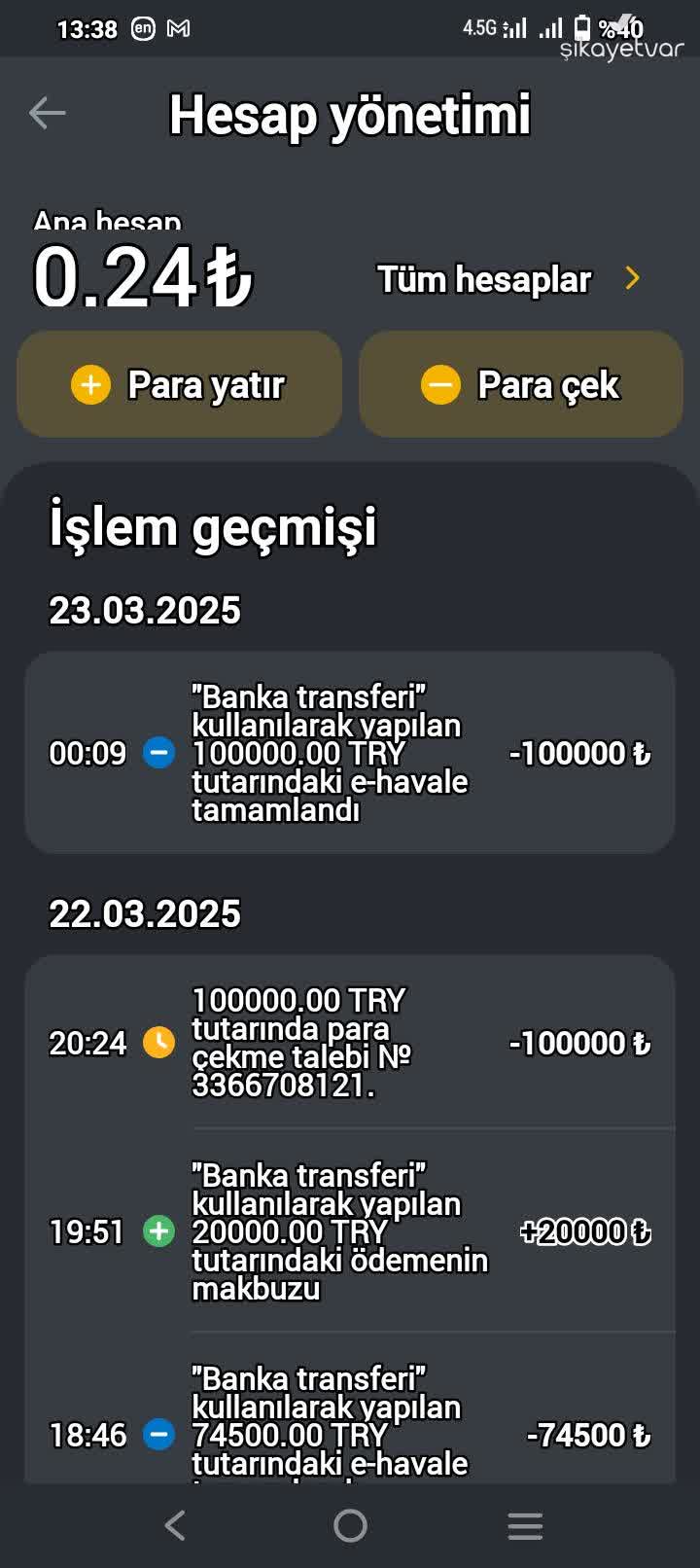The height and width of the screenshot is (1568, 700).
Task: Go back using the top-left arrow
Action: pyautogui.click(x=47, y=113)
